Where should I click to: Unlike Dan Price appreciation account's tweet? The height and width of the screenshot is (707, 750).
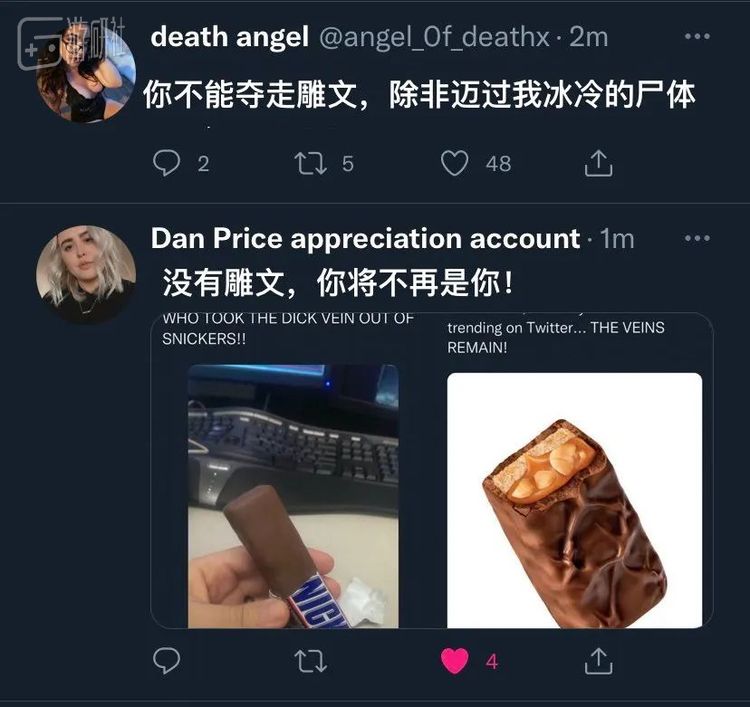[x=455, y=660]
